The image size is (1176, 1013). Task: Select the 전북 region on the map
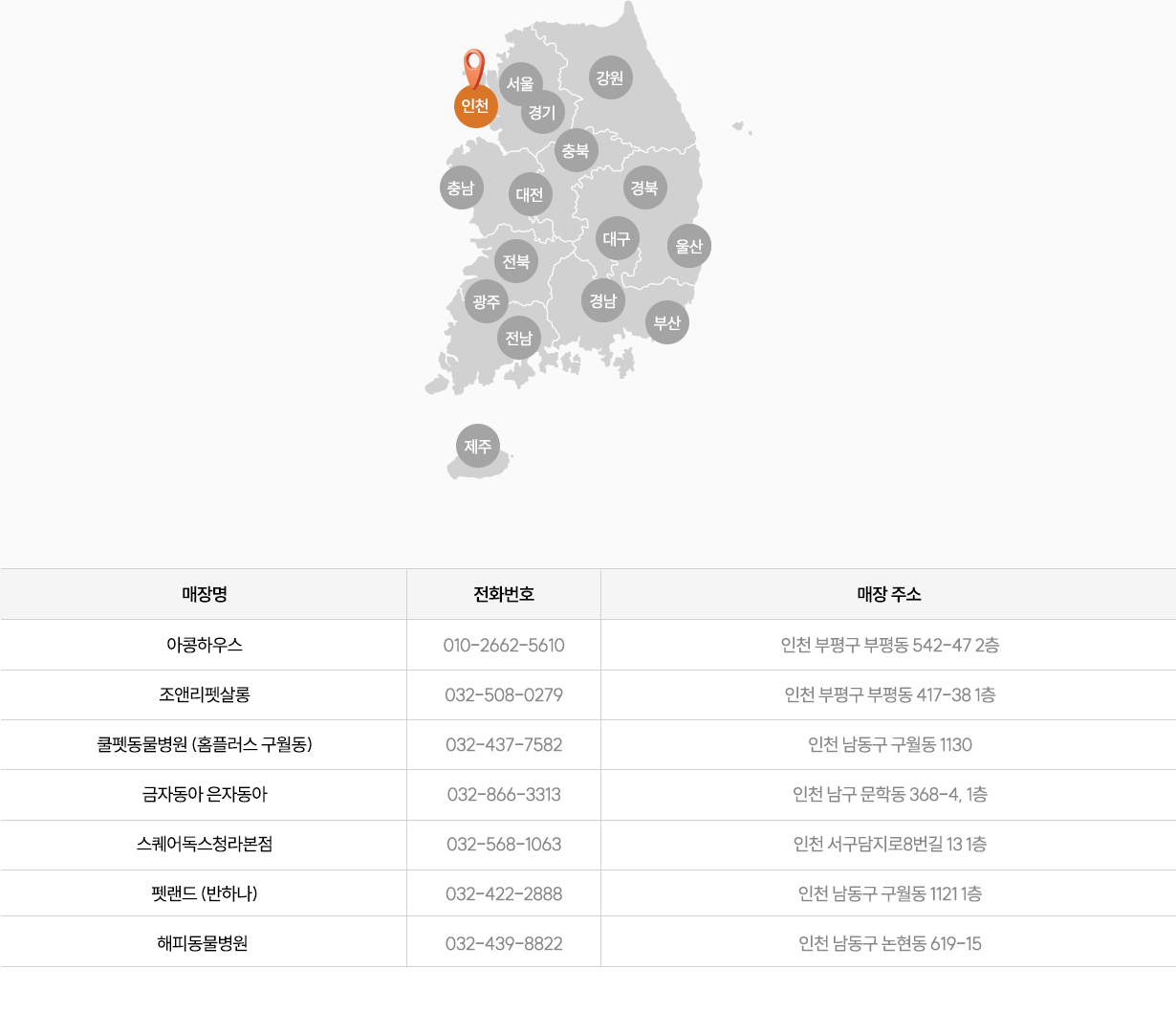(516, 261)
